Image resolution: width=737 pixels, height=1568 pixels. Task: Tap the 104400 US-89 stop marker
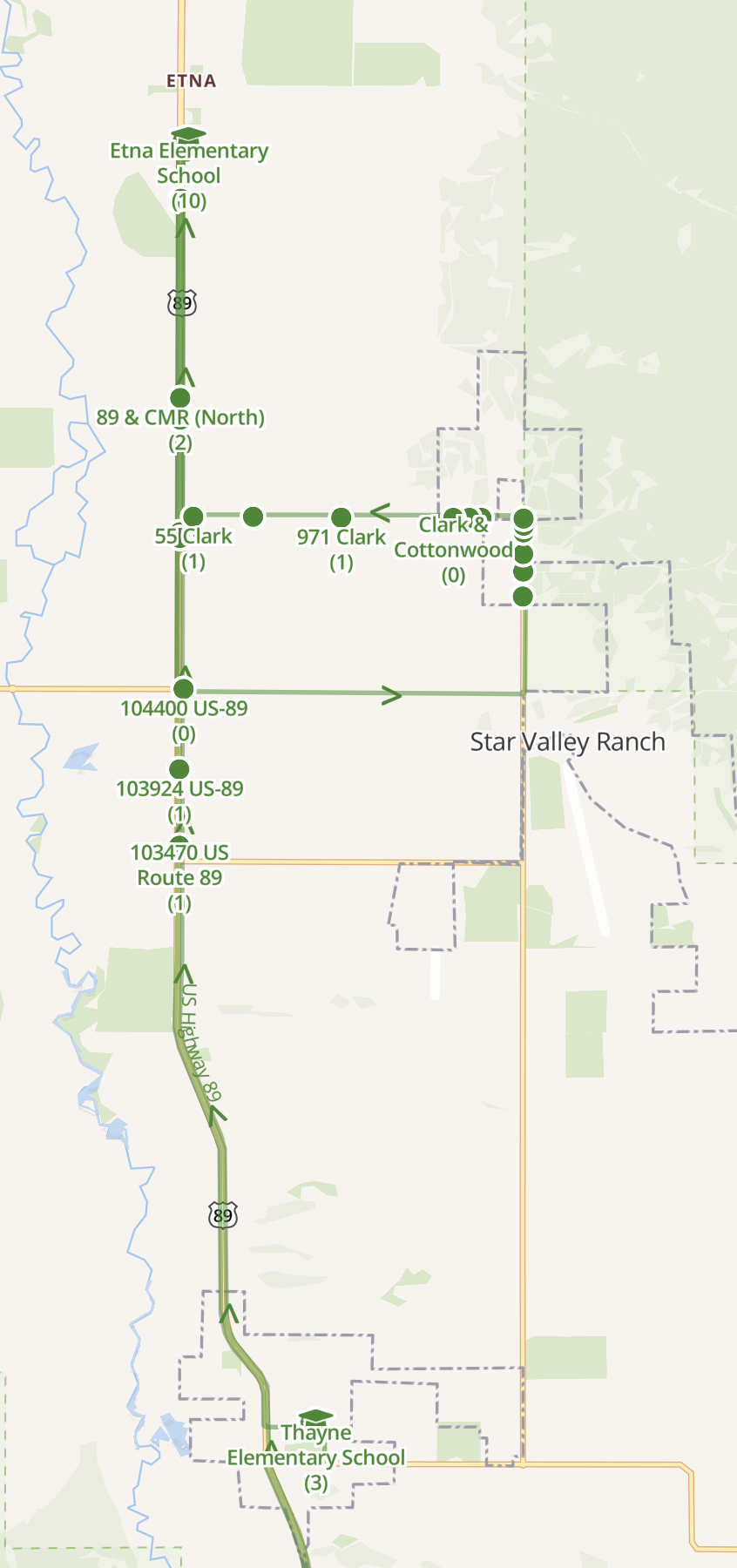pos(183,689)
